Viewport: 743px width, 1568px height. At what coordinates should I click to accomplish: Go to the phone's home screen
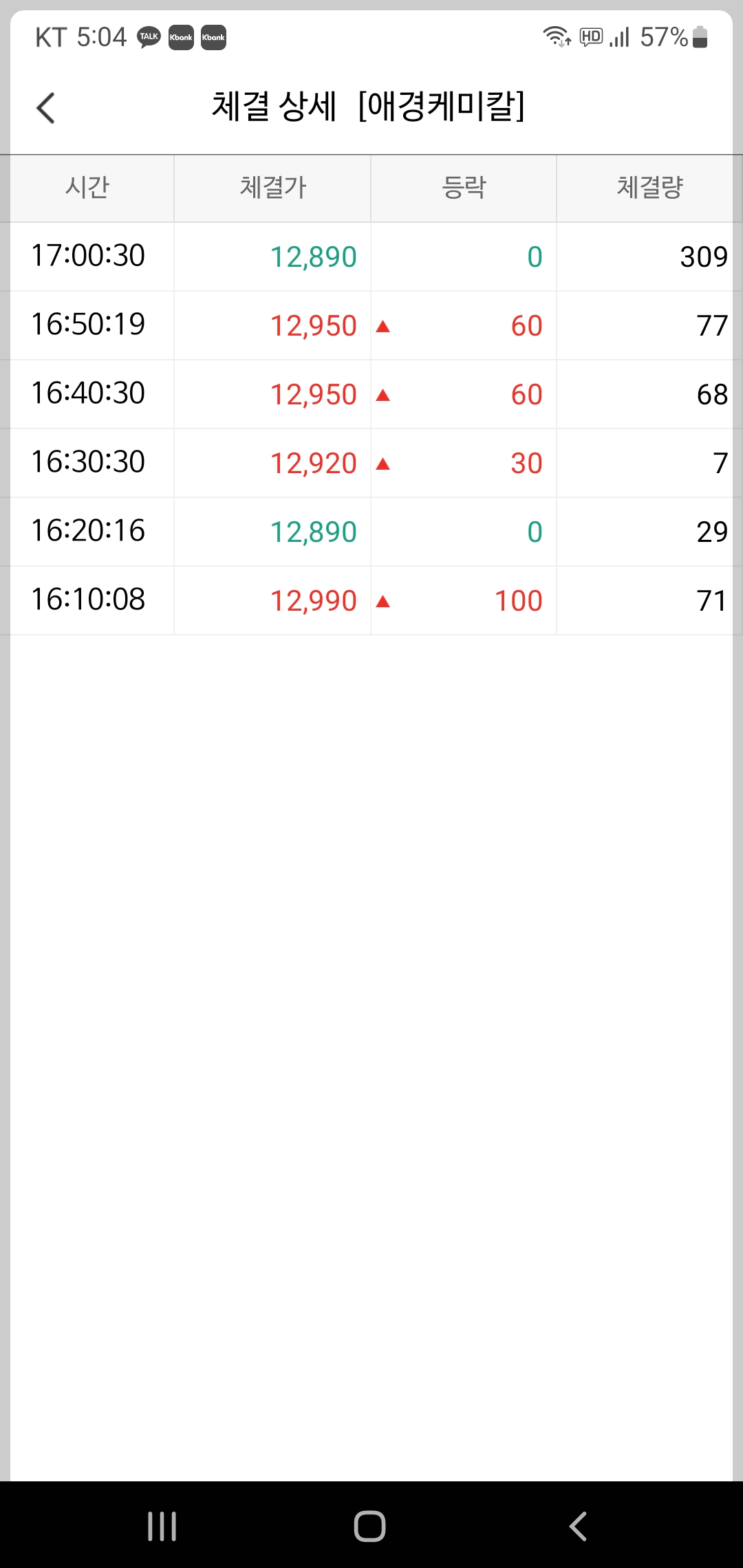coord(370,1526)
